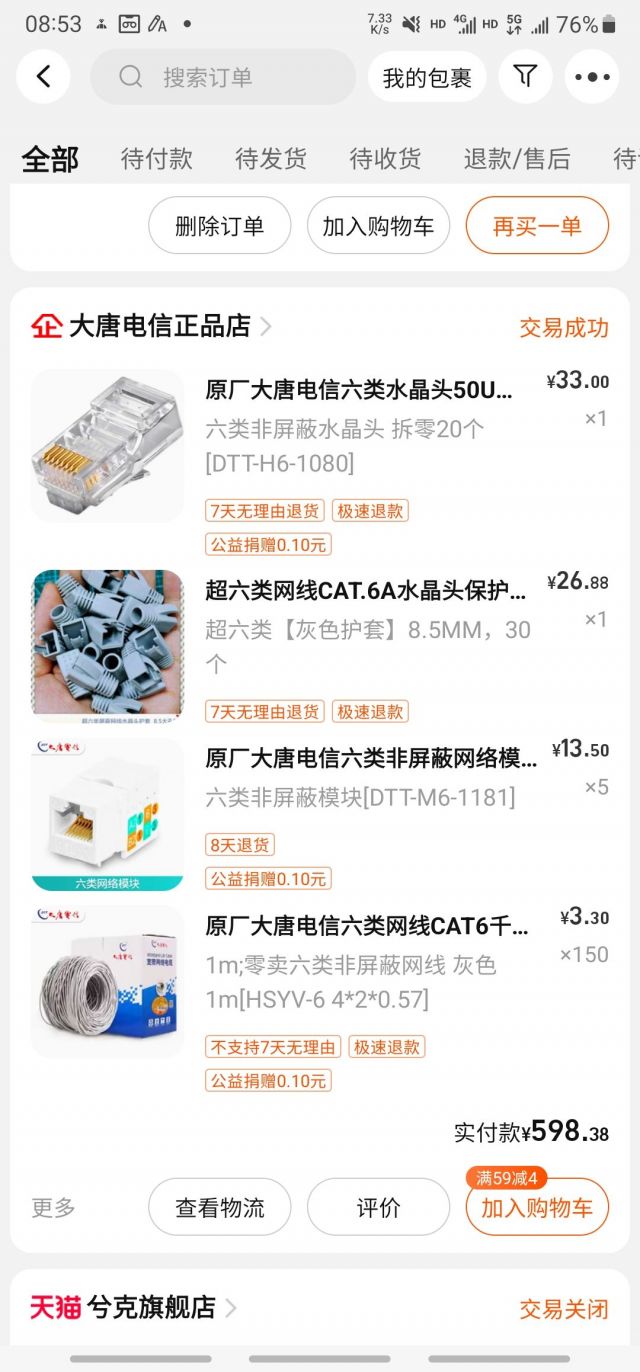Open the 大唐电信正品店 shop page

click(160, 326)
